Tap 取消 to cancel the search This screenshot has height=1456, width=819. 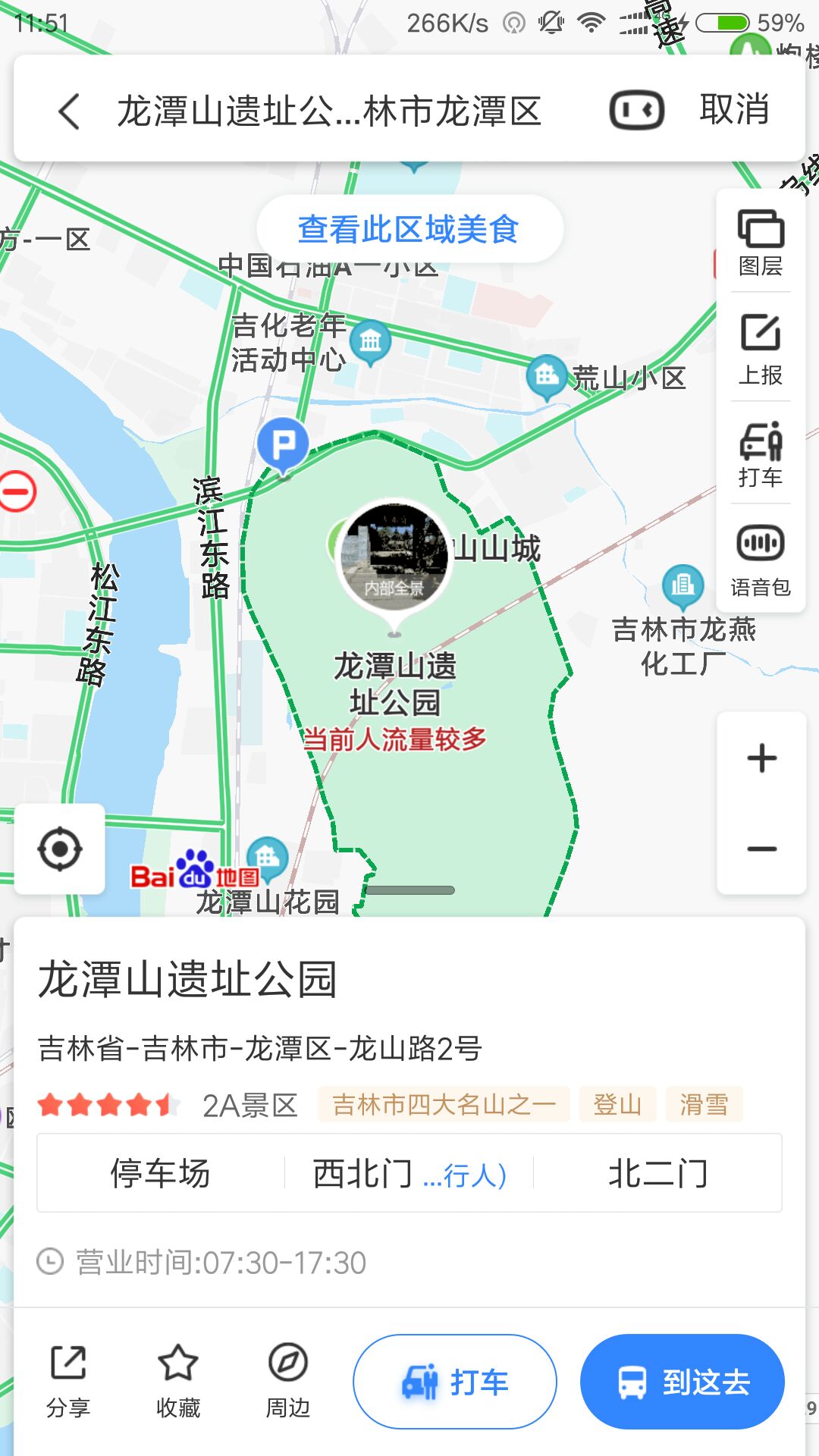(x=734, y=111)
